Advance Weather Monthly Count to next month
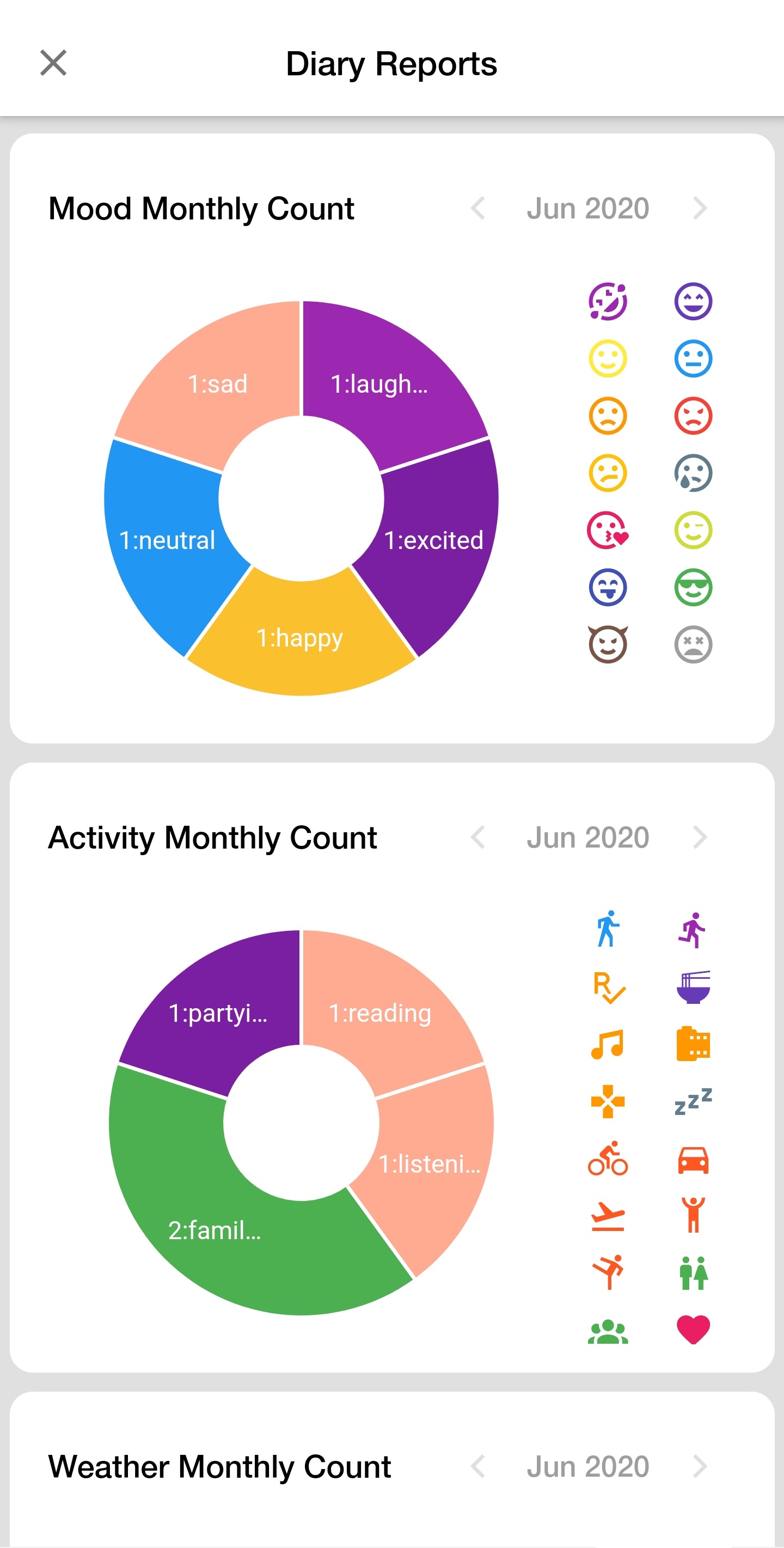The height and width of the screenshot is (1548, 784). (x=700, y=1466)
